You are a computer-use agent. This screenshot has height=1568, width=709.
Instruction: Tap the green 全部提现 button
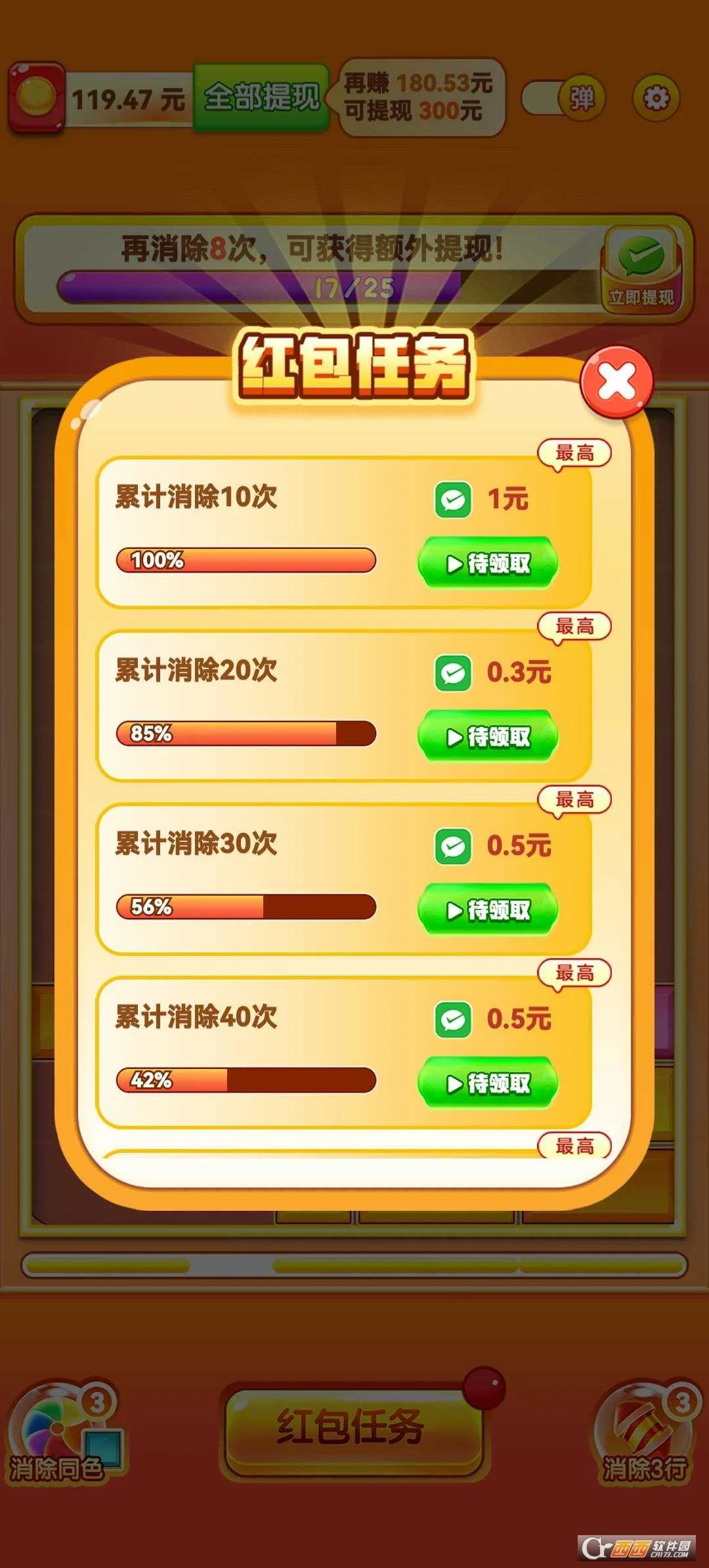click(261, 98)
